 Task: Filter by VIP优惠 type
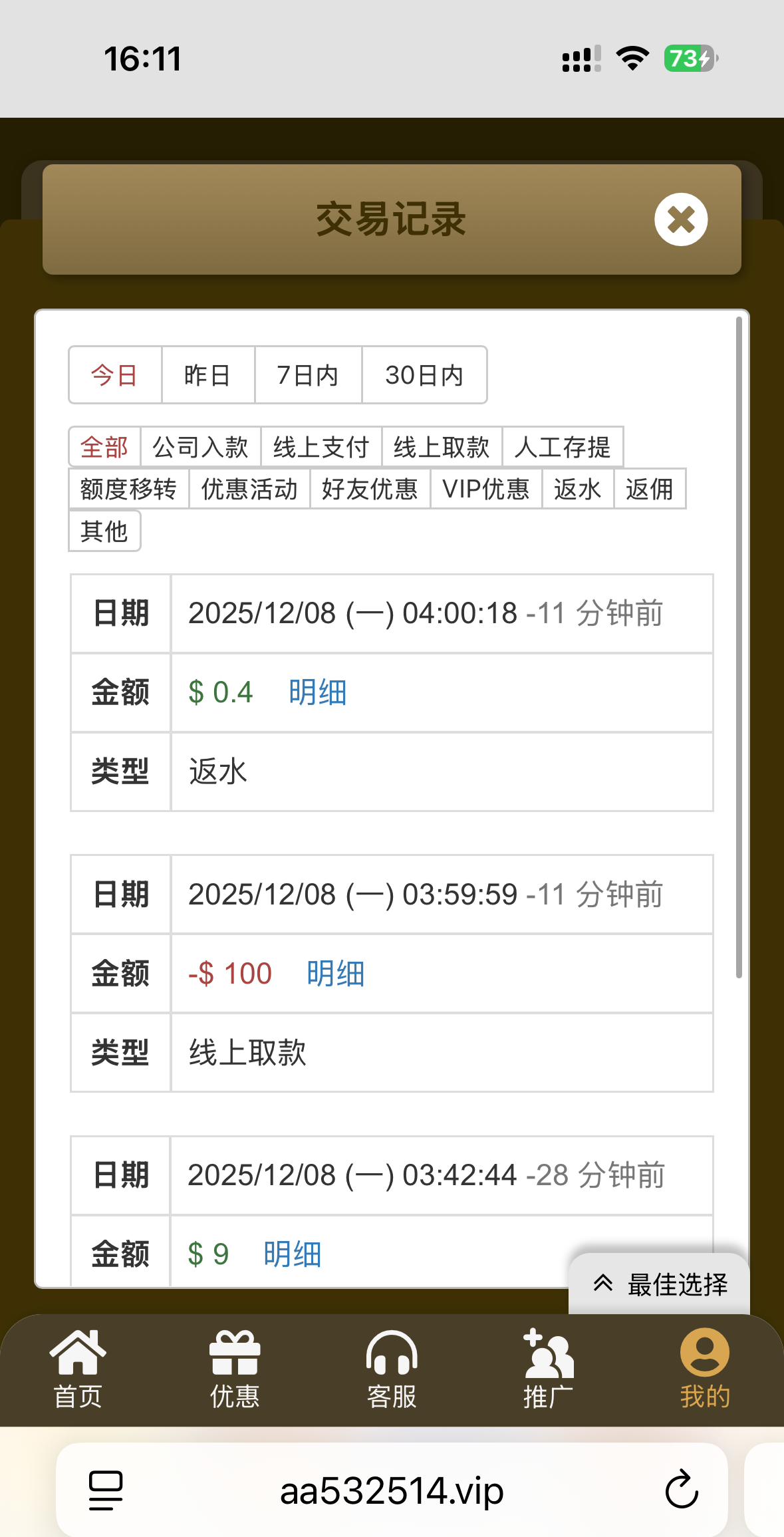[x=486, y=489]
